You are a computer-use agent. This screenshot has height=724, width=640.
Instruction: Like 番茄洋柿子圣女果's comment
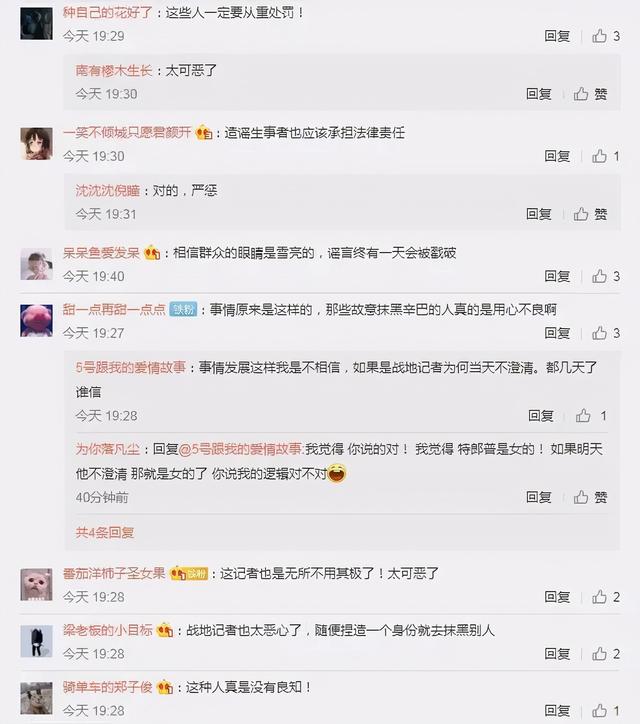click(600, 597)
